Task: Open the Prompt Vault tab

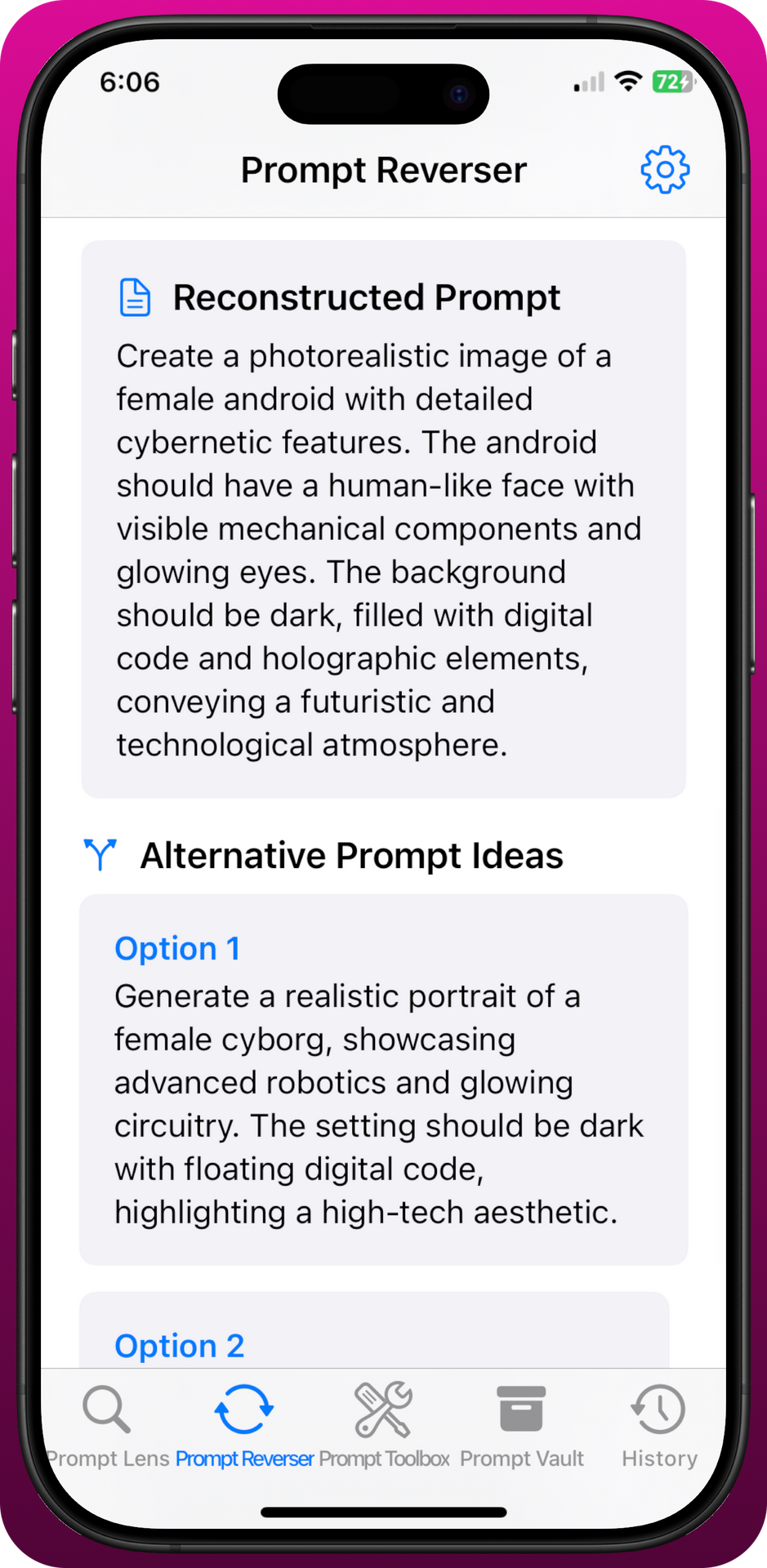Action: point(521,1423)
